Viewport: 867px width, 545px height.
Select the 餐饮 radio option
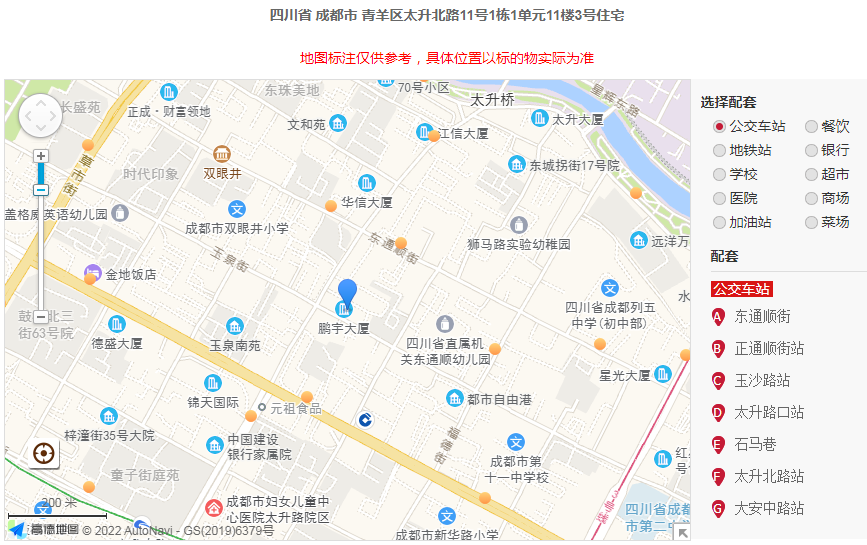[811, 126]
